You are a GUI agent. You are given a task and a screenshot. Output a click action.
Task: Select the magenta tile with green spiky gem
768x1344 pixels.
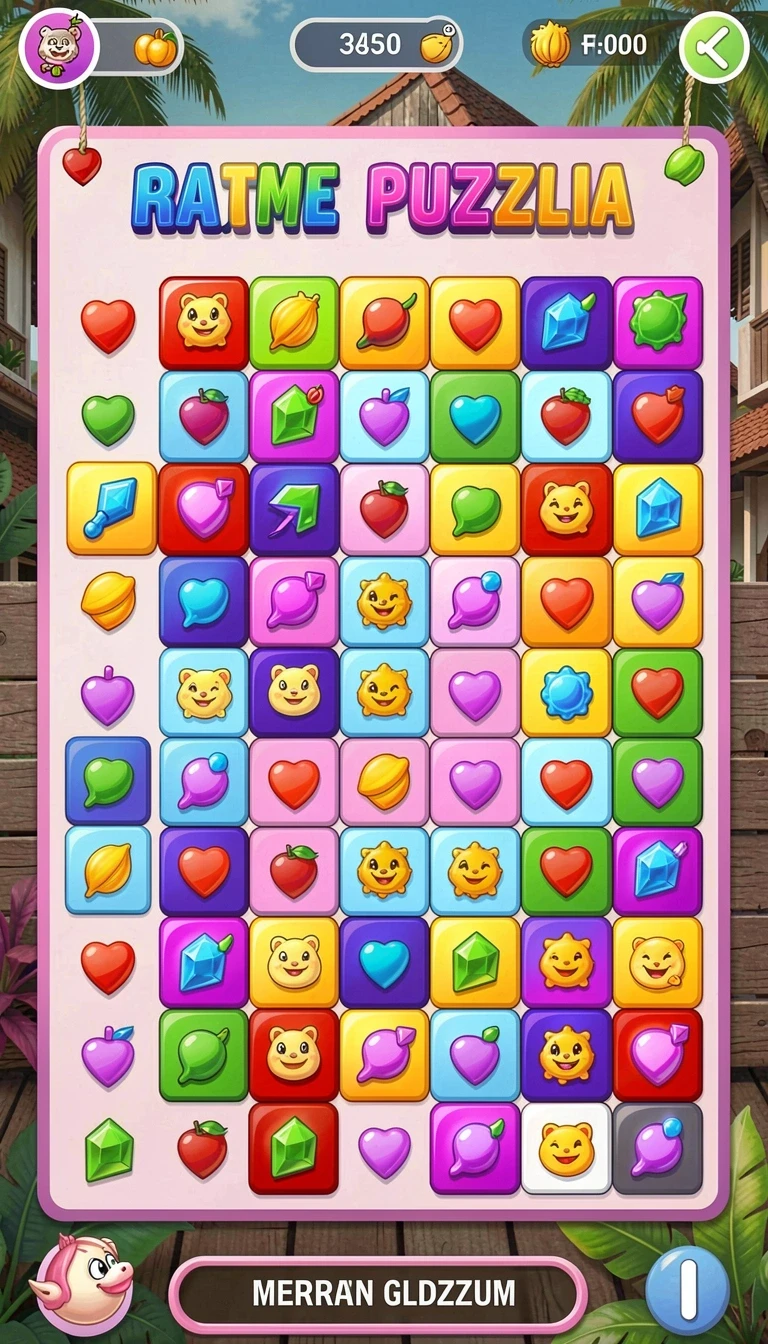click(x=657, y=322)
